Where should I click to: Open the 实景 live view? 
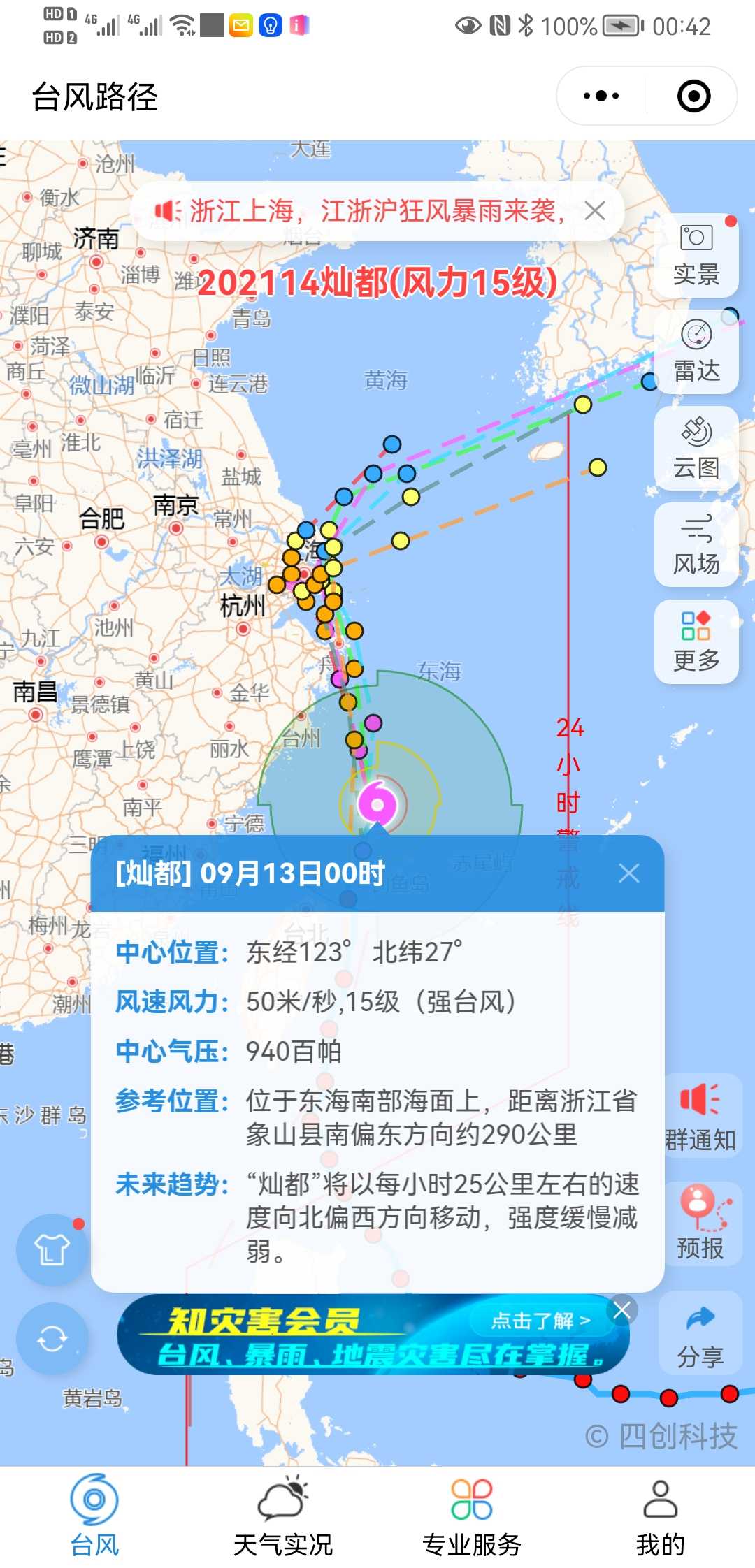[x=696, y=256]
